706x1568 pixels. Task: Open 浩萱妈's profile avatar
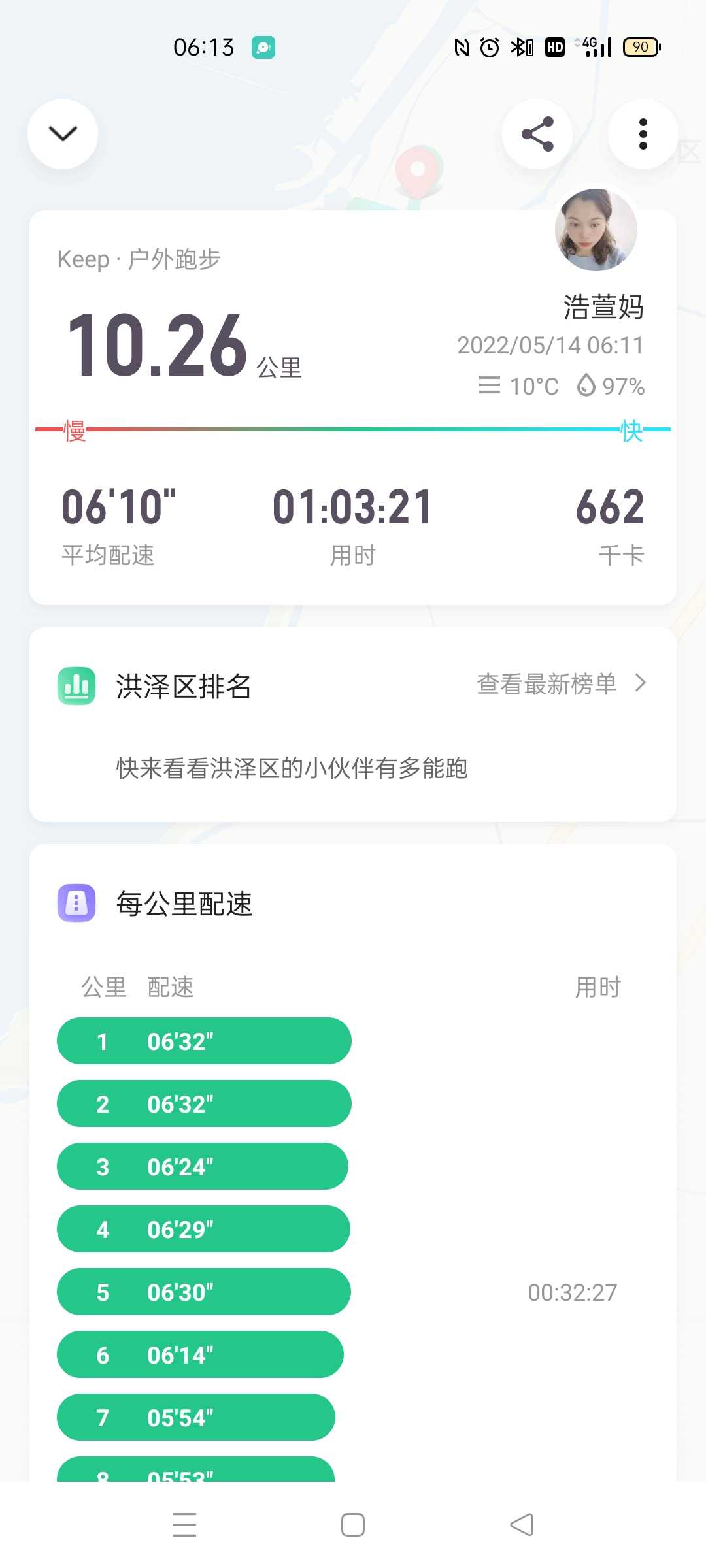596,230
